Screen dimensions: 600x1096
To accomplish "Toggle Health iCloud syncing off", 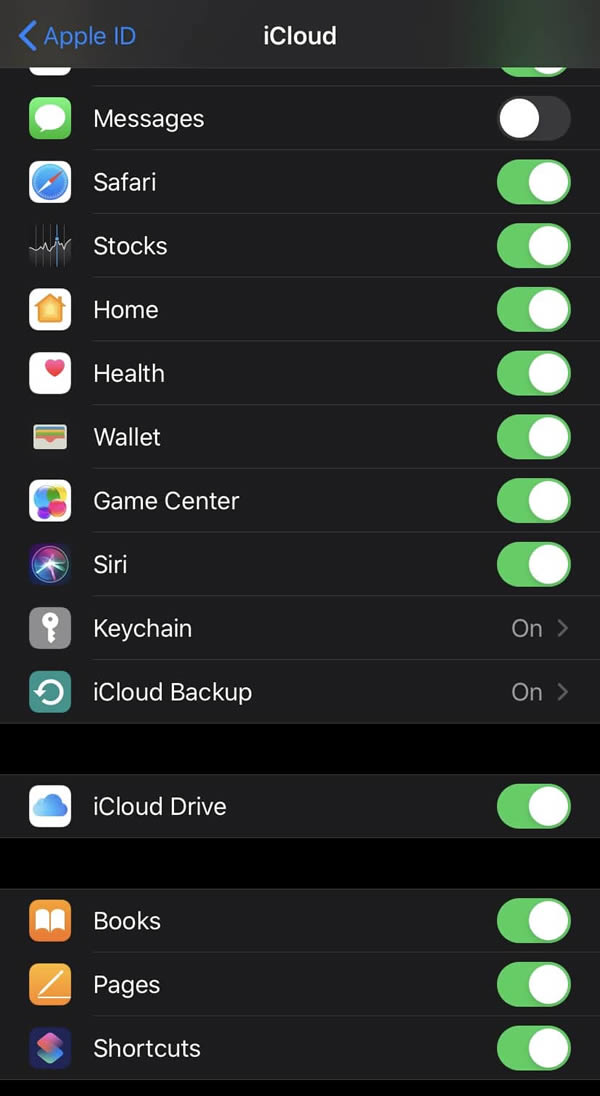I will tap(533, 374).
